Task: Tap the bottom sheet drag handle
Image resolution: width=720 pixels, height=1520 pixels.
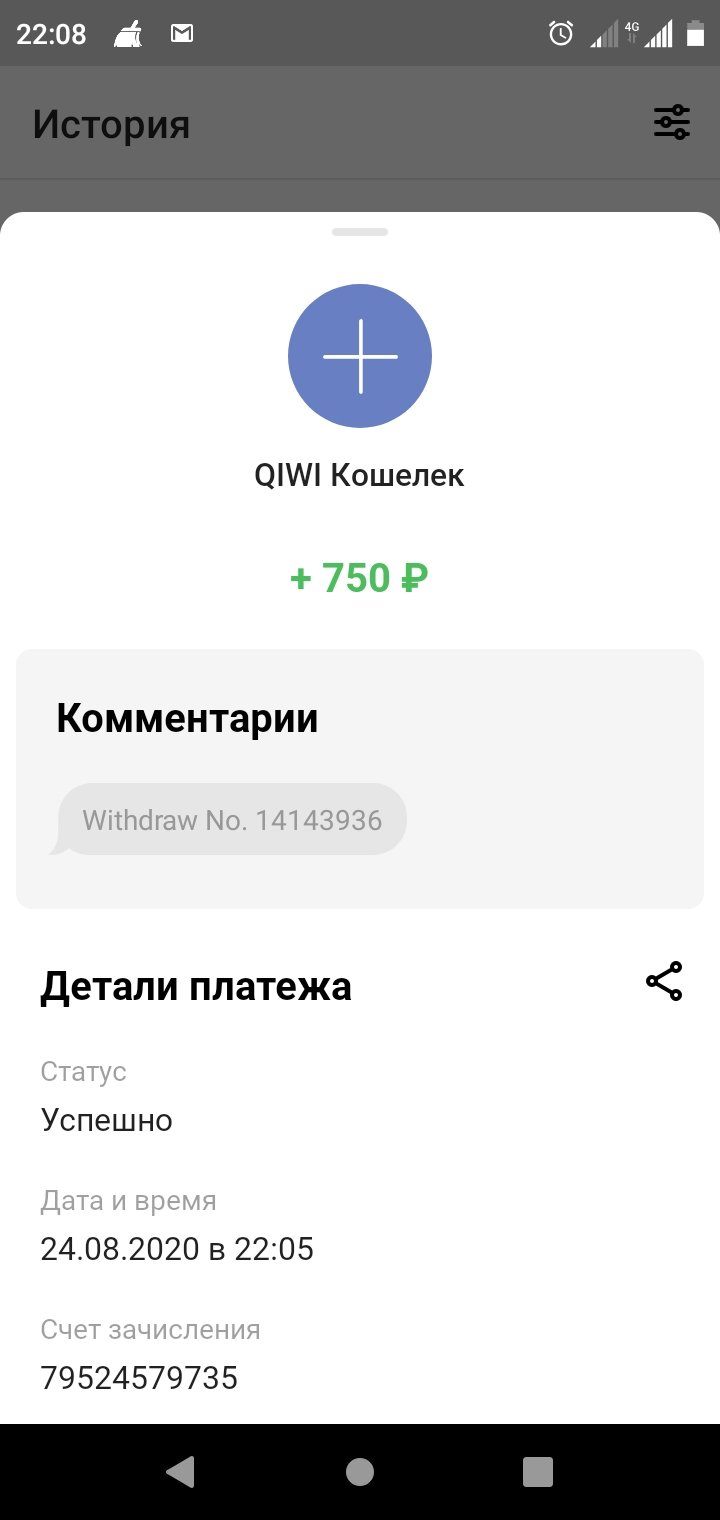Action: tap(360, 232)
